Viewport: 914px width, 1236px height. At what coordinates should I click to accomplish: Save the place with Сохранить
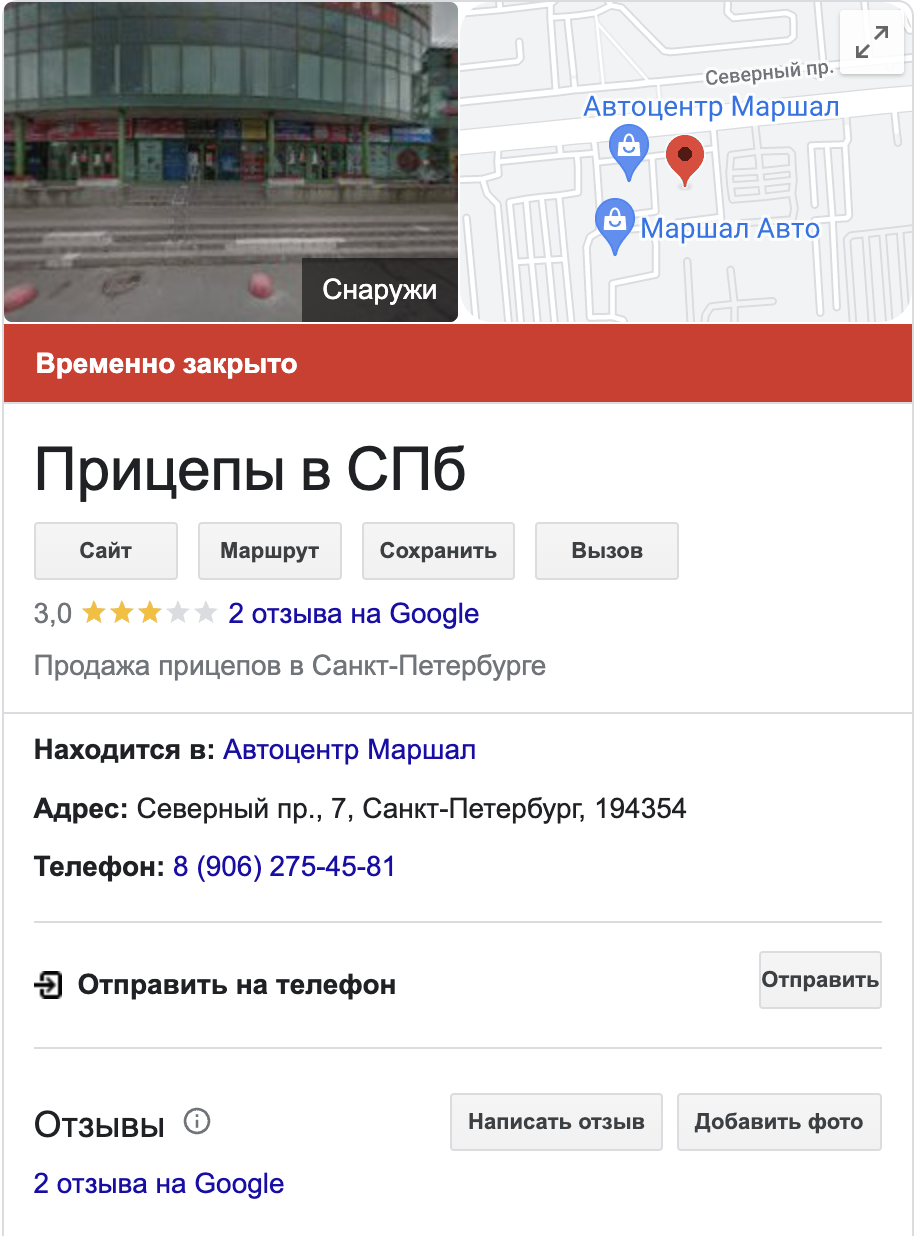438,551
